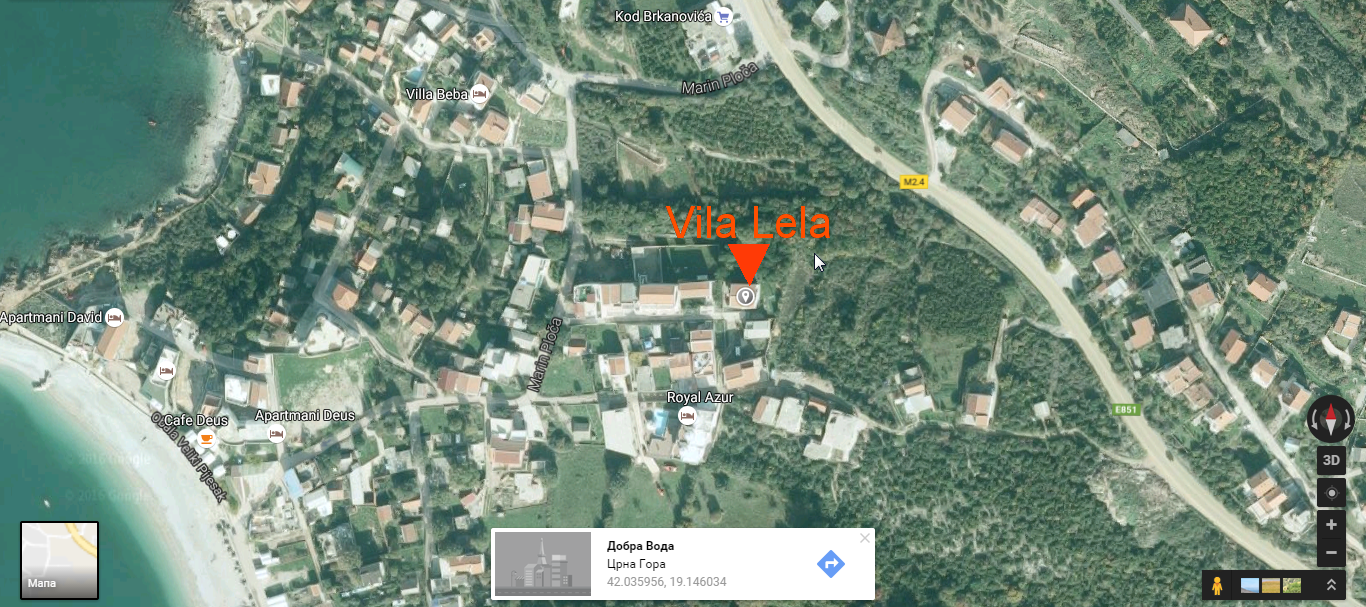
Task: Tap the dropped pin under Vila Lela
Action: [x=745, y=296]
